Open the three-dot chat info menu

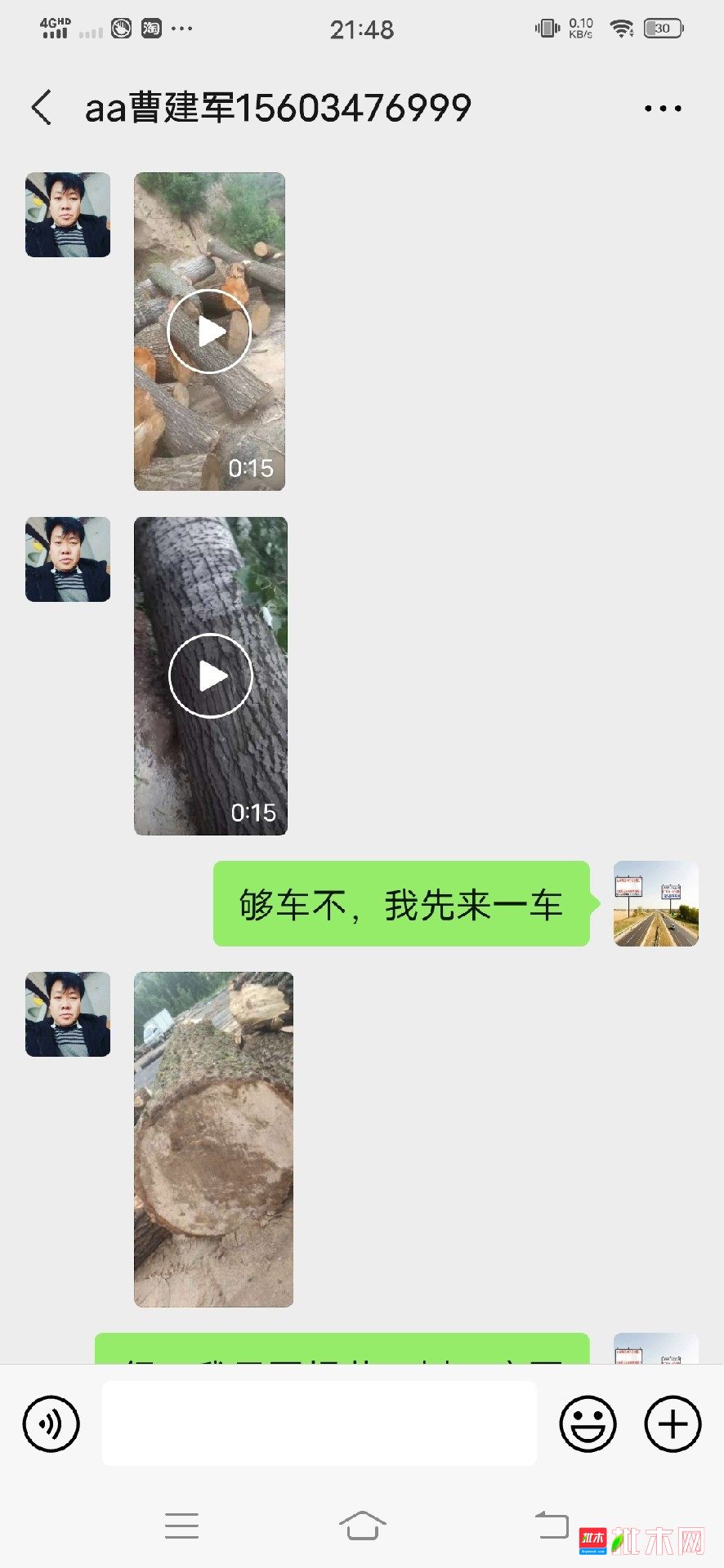tap(662, 108)
